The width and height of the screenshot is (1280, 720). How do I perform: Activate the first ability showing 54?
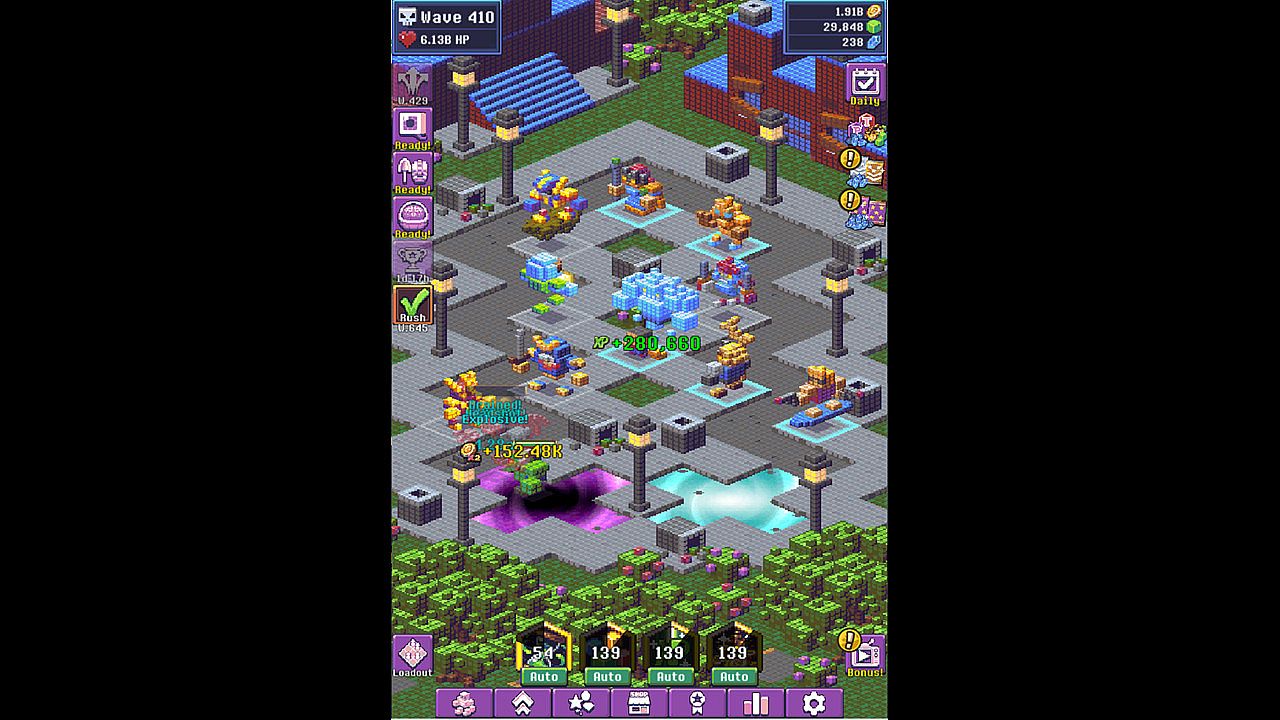(x=543, y=653)
